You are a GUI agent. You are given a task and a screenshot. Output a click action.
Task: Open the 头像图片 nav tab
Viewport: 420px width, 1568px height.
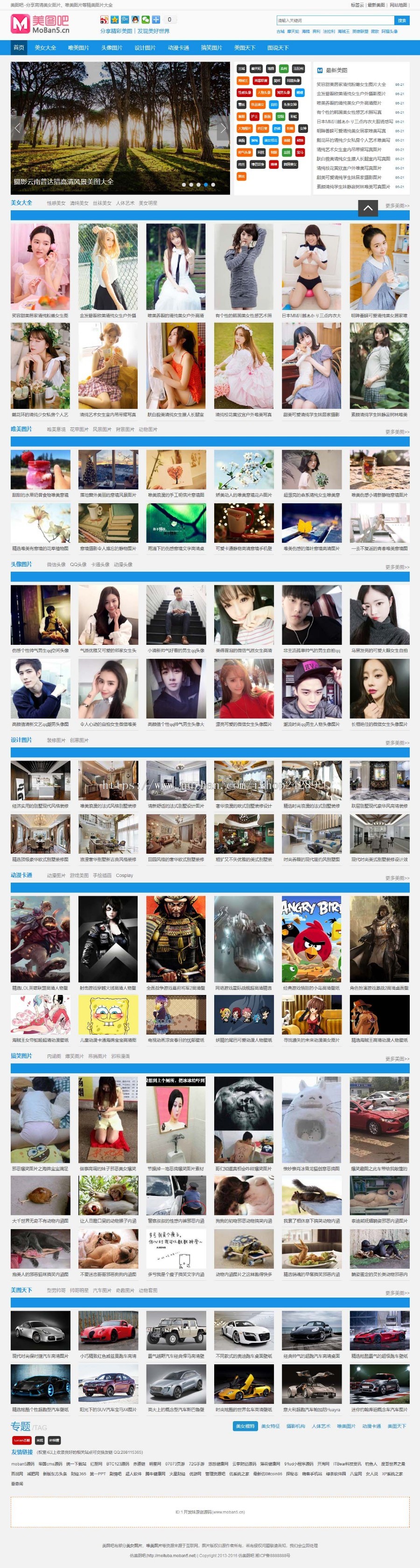tap(112, 48)
